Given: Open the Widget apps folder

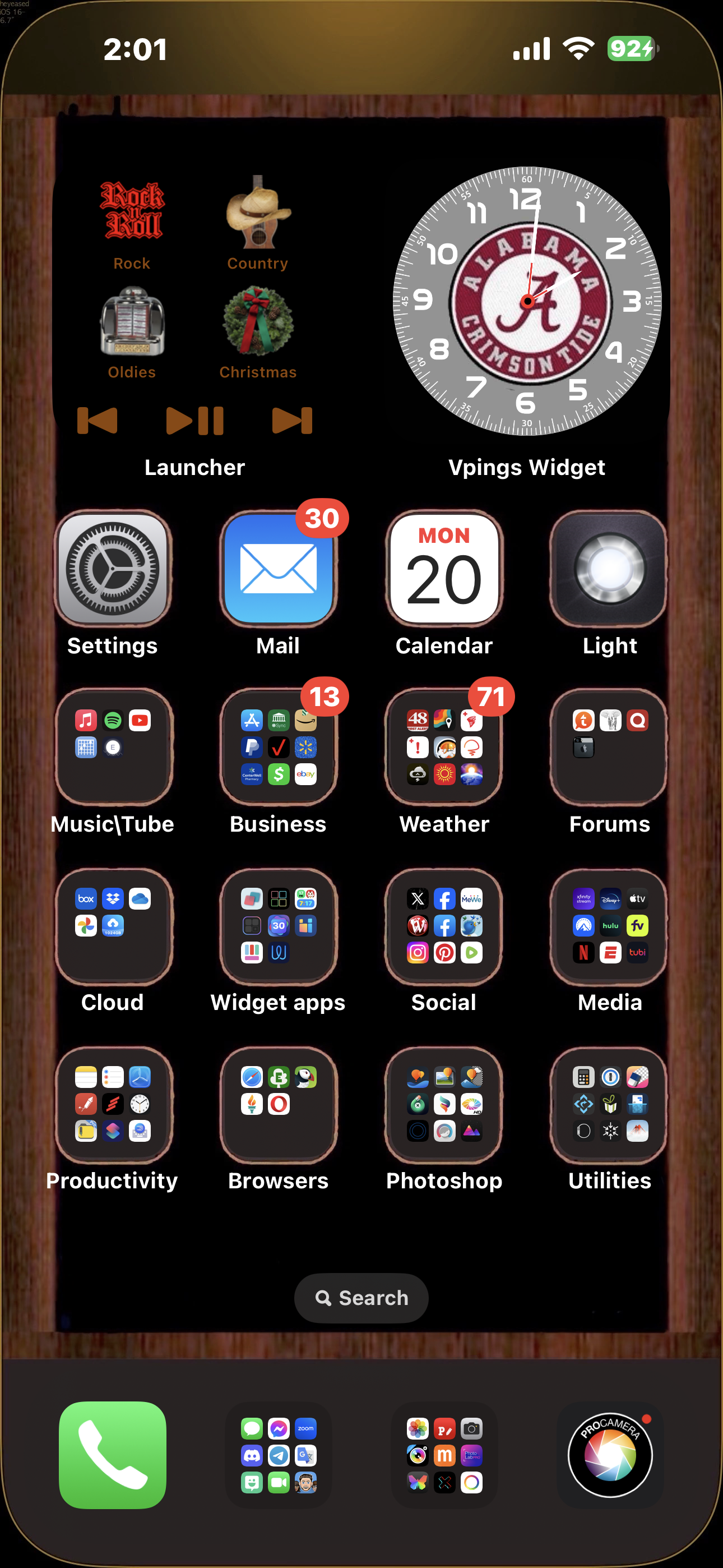Looking at the screenshot, I should 279,925.
